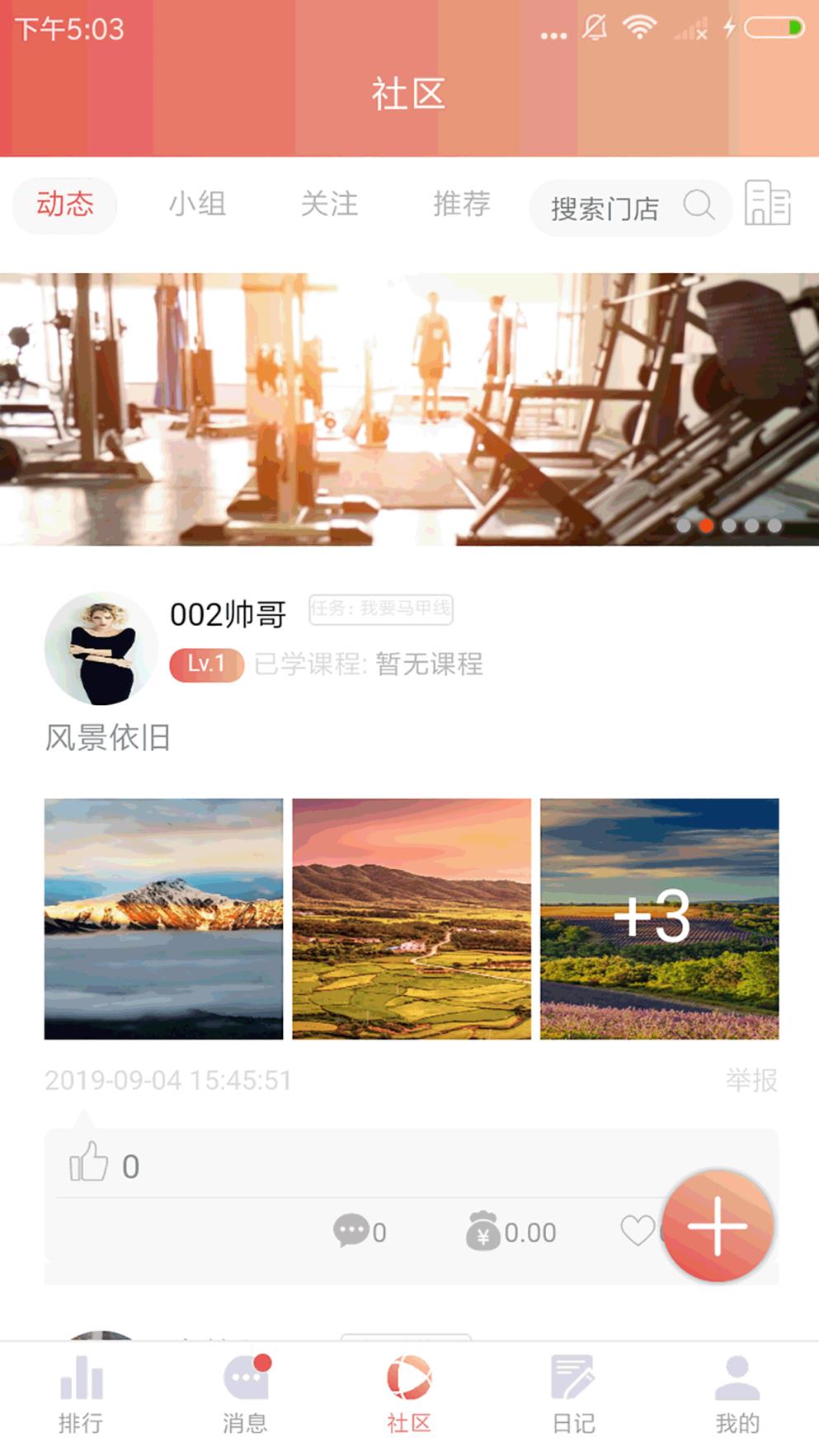Open the 排行 ranking icon in bottom bar
This screenshot has width=819, height=1456.
coord(82,1393)
